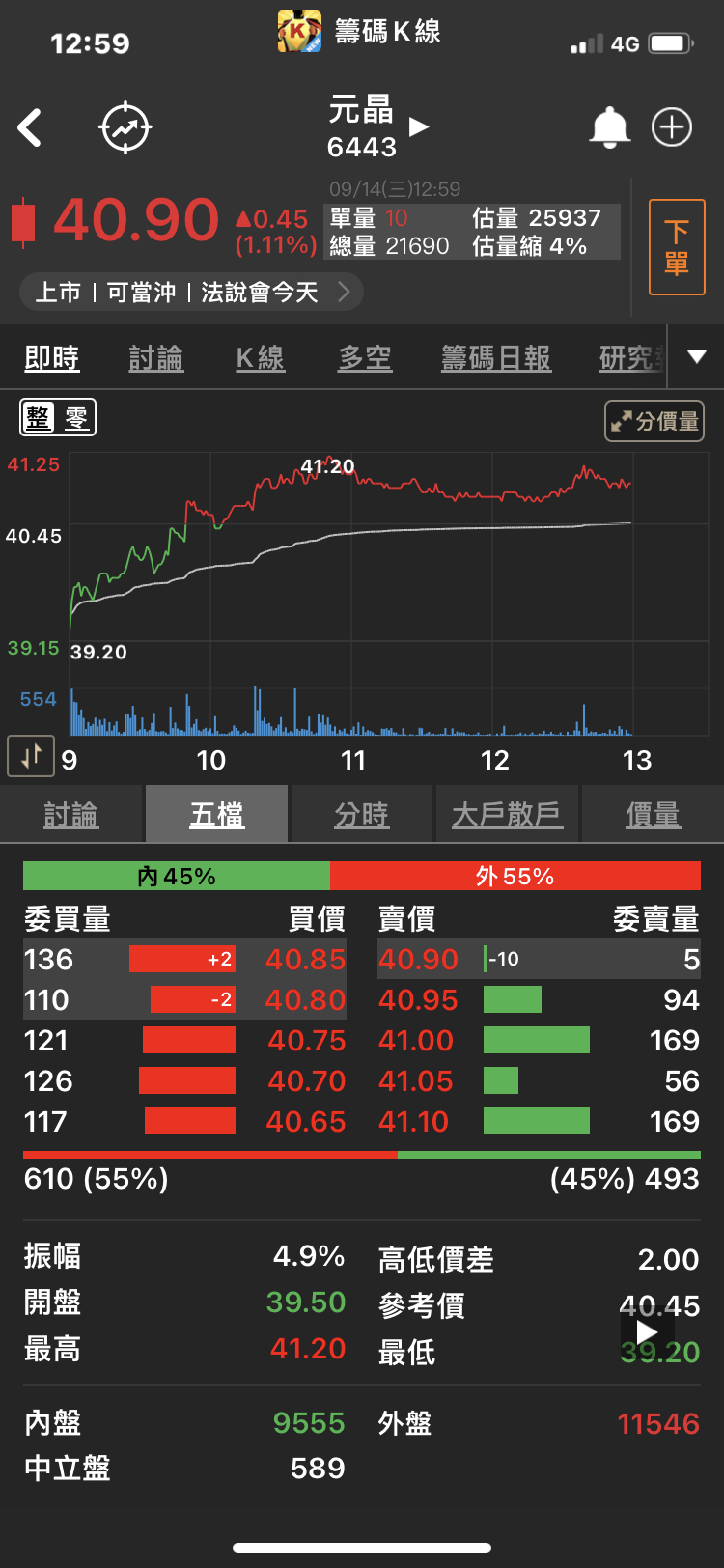Expand the 分價量 chart view

pyautogui.click(x=654, y=421)
